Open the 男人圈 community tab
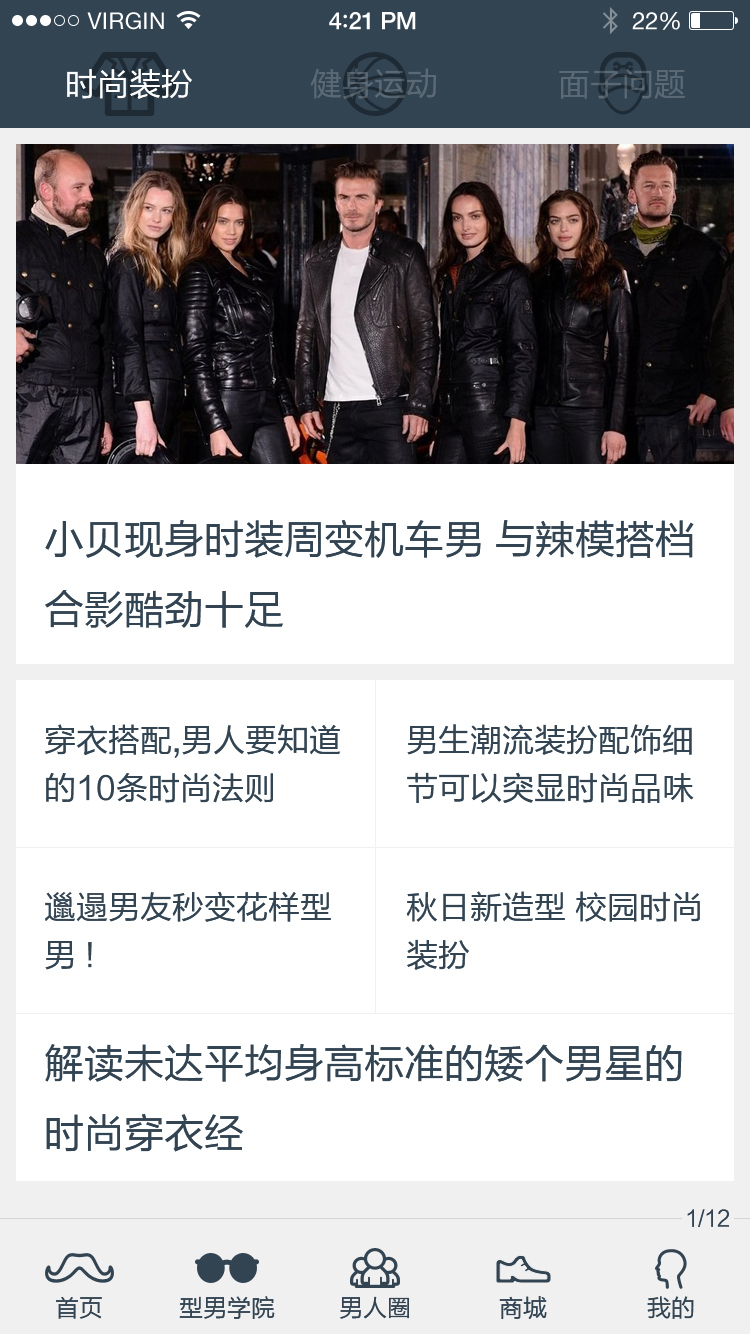 pos(375,1284)
